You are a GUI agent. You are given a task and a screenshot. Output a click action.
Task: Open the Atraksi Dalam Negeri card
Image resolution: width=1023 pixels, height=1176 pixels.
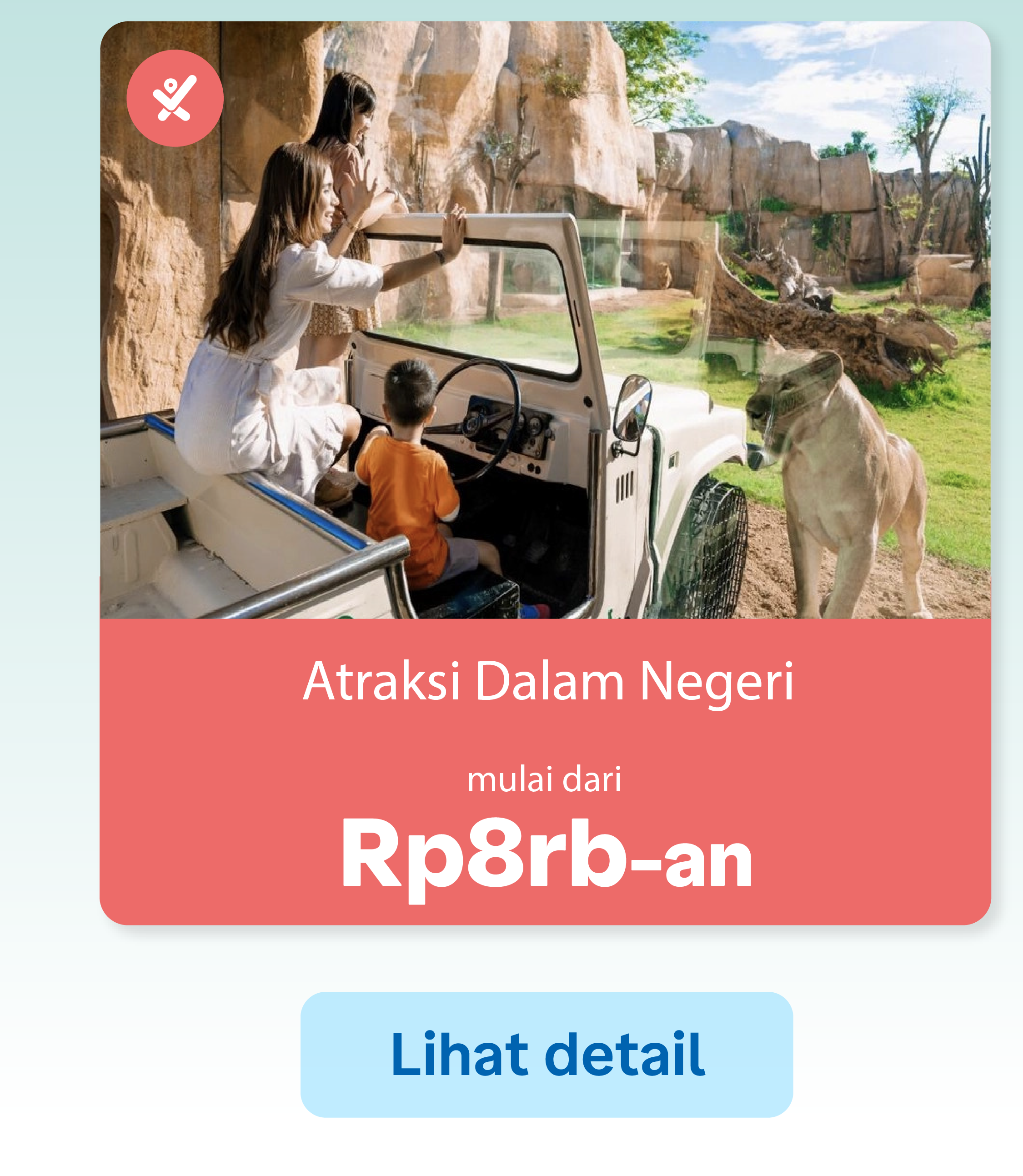[x=545, y=472]
